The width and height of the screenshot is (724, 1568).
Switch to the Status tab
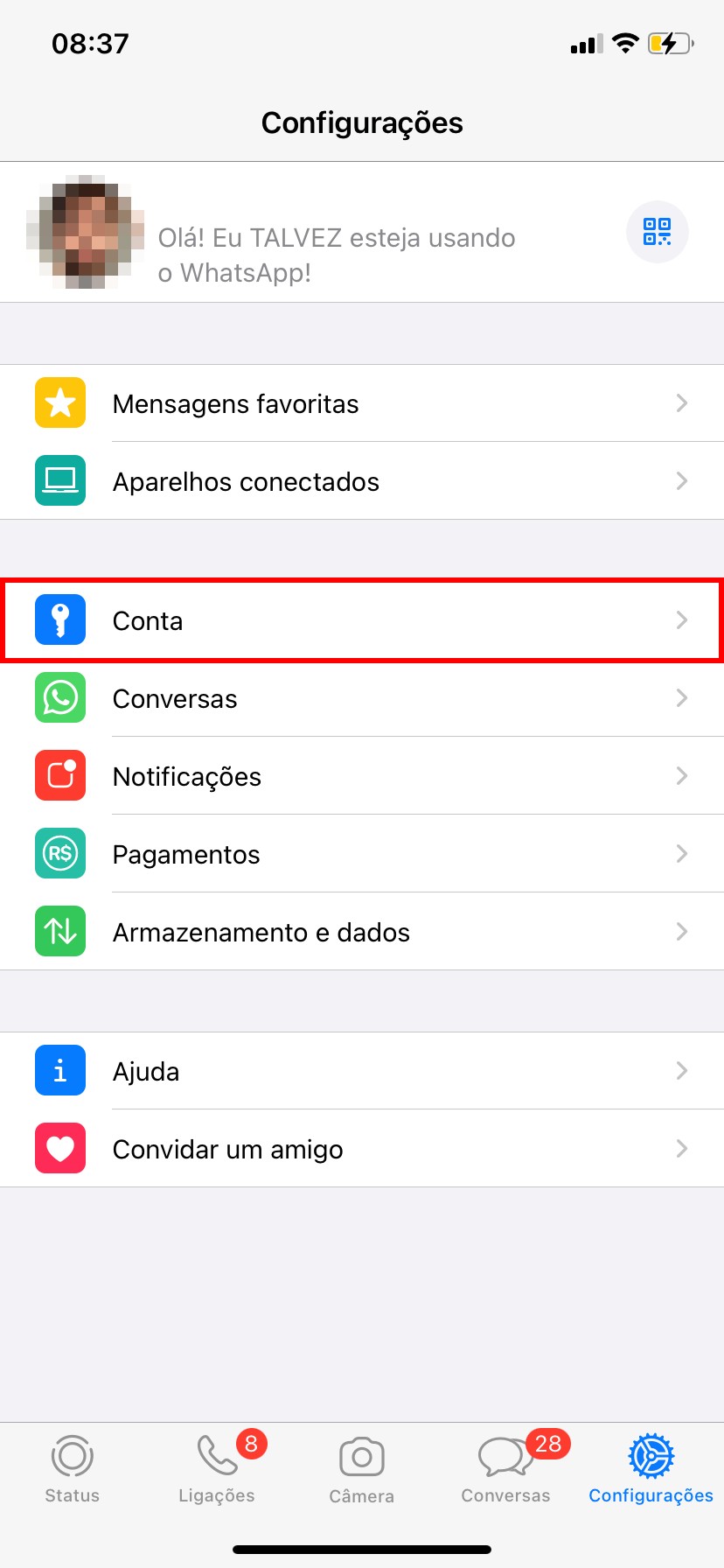point(73,1470)
